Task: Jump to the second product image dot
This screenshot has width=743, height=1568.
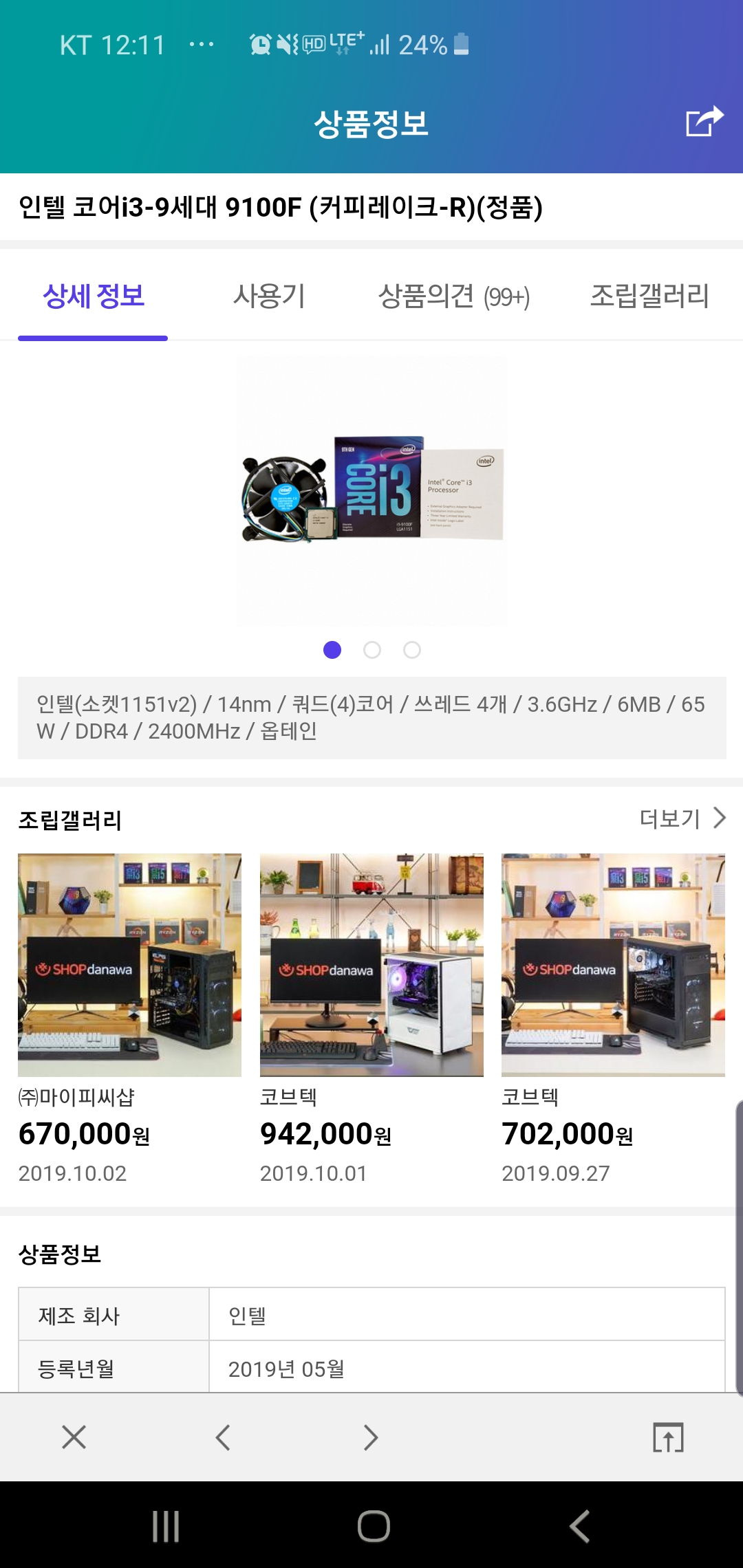Action: point(372,650)
